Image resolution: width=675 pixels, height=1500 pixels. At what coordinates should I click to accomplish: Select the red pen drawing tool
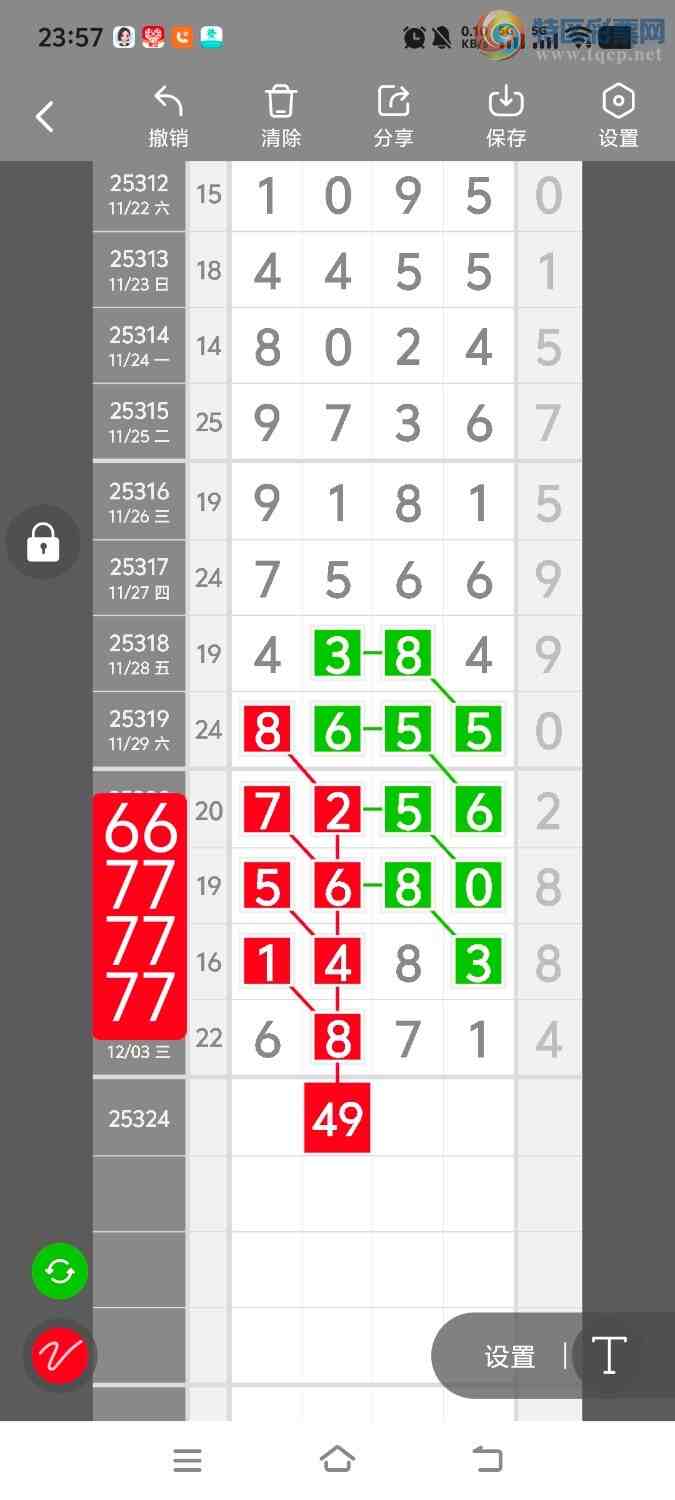(x=60, y=1355)
